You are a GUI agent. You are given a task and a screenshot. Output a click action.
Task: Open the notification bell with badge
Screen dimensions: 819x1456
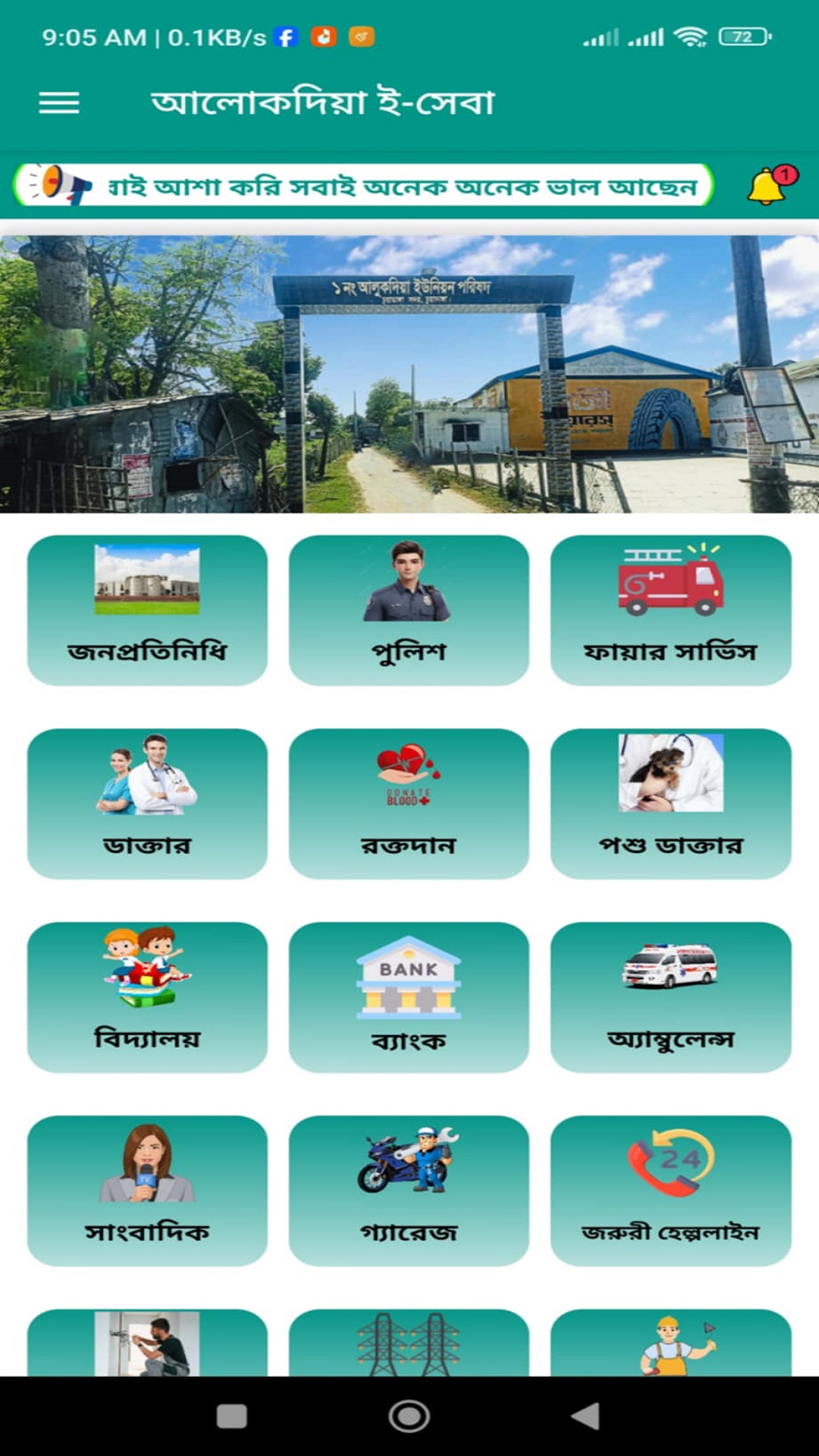pyautogui.click(x=770, y=184)
